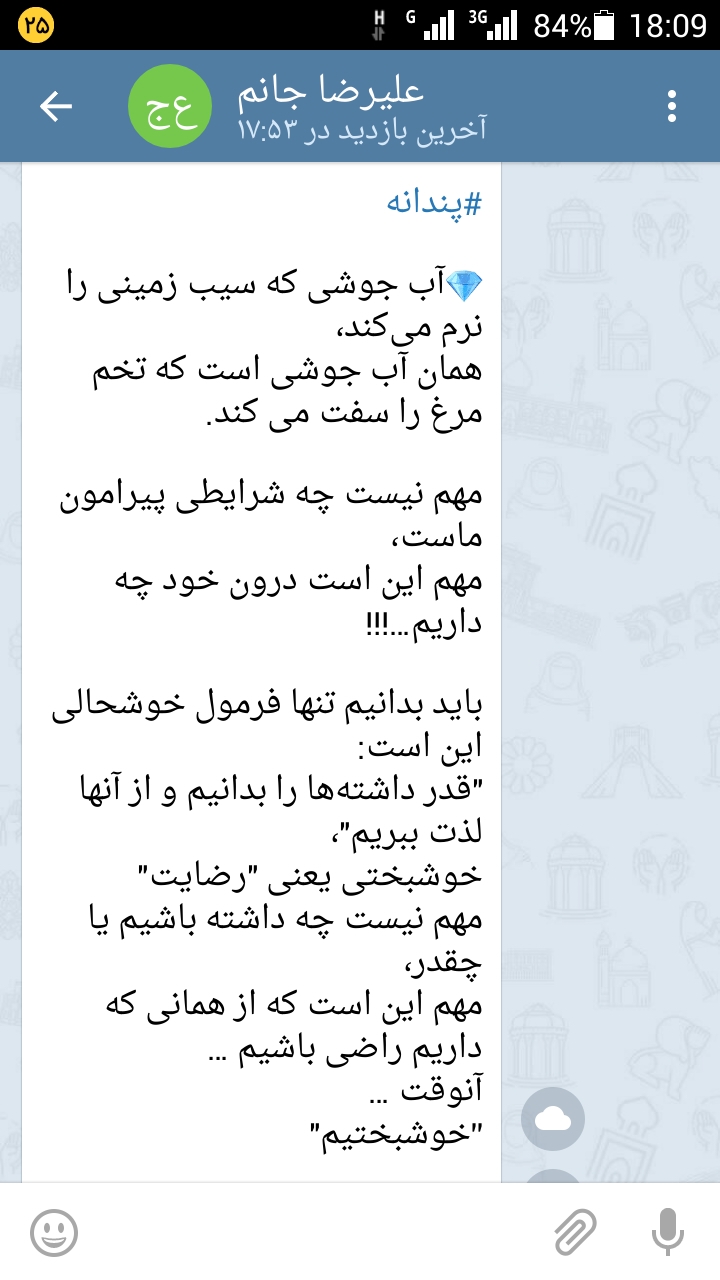Tap the #پندانه hashtag link

point(434,203)
